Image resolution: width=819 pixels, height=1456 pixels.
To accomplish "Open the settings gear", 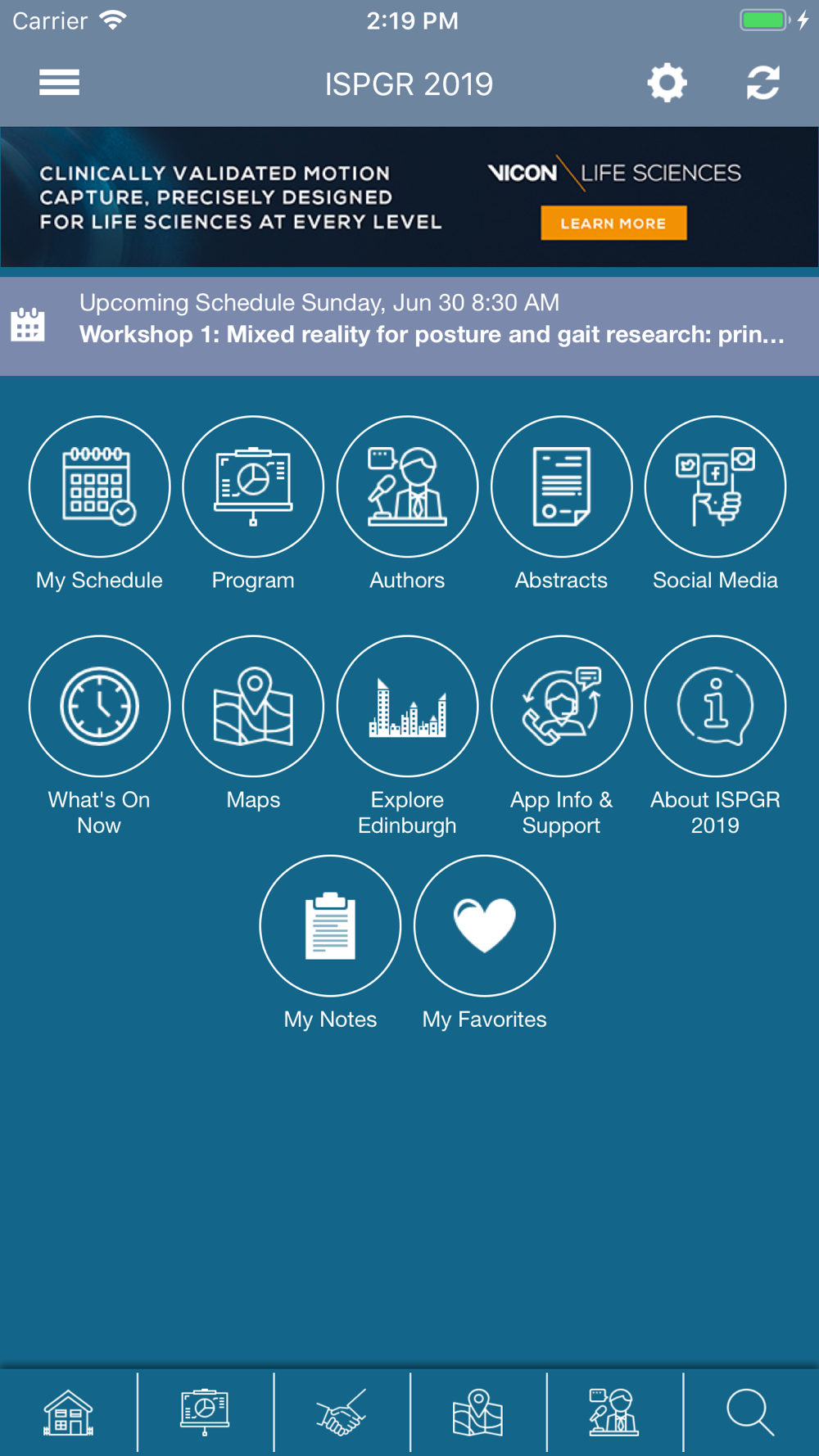I will (x=667, y=83).
